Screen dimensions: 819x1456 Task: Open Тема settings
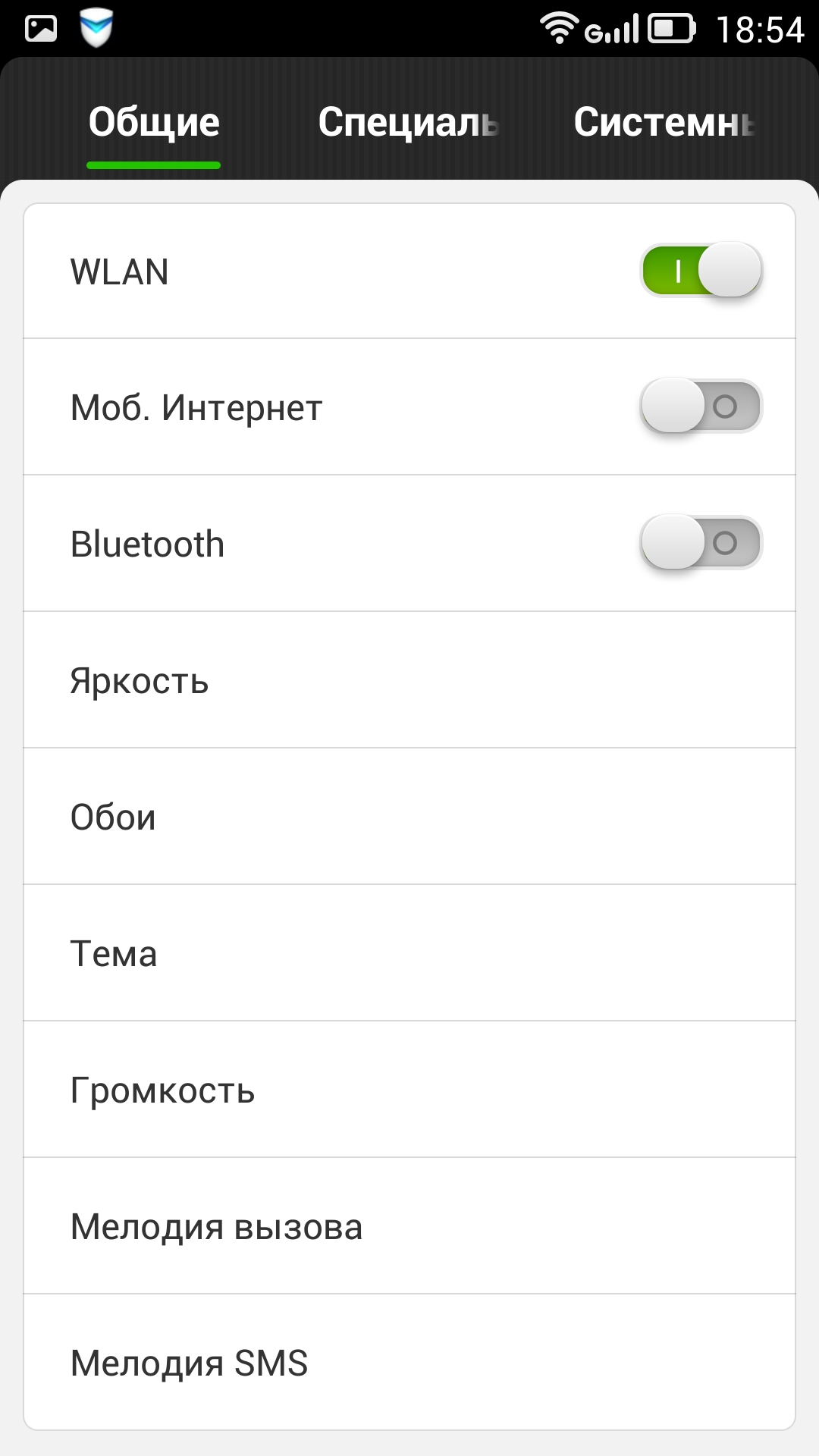point(409,953)
